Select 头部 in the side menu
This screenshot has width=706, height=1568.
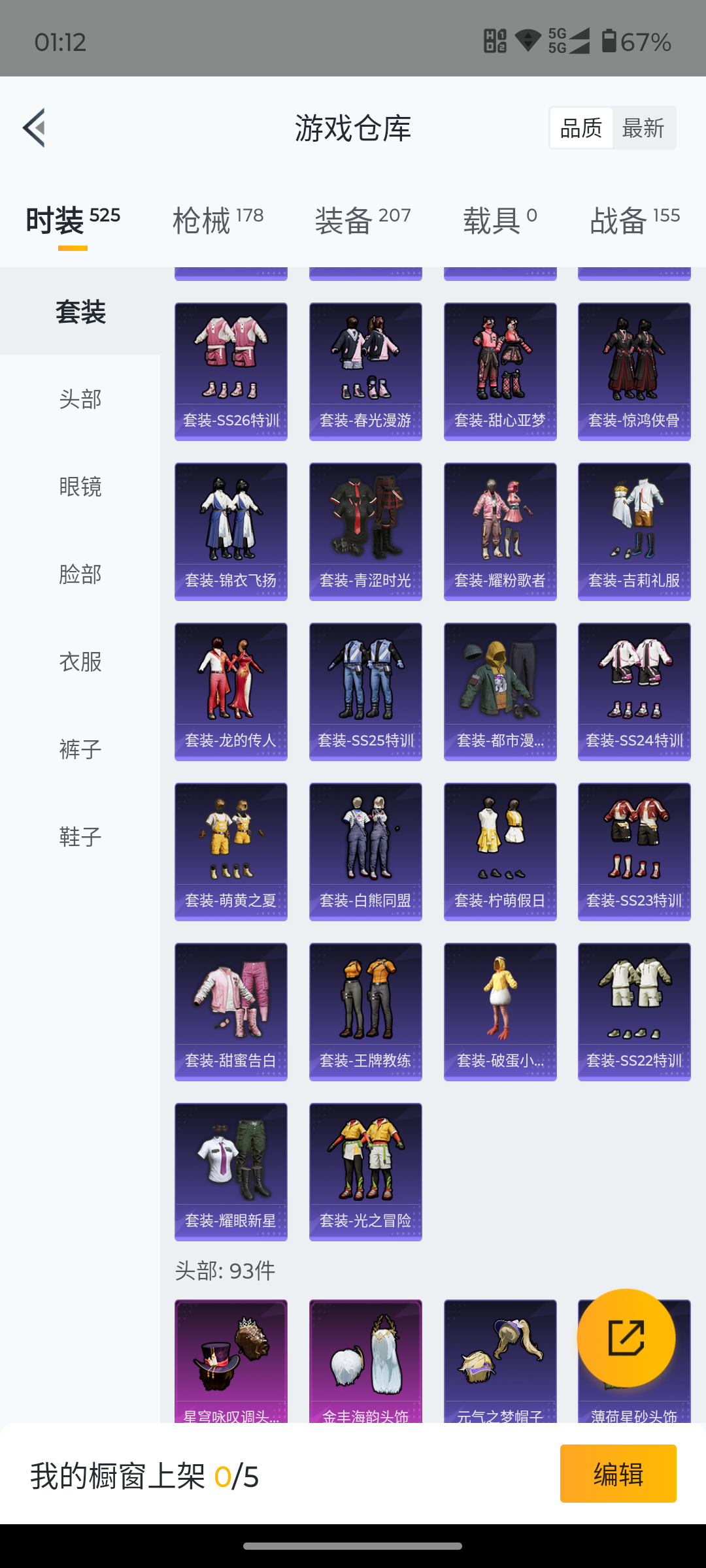pyautogui.click(x=80, y=399)
